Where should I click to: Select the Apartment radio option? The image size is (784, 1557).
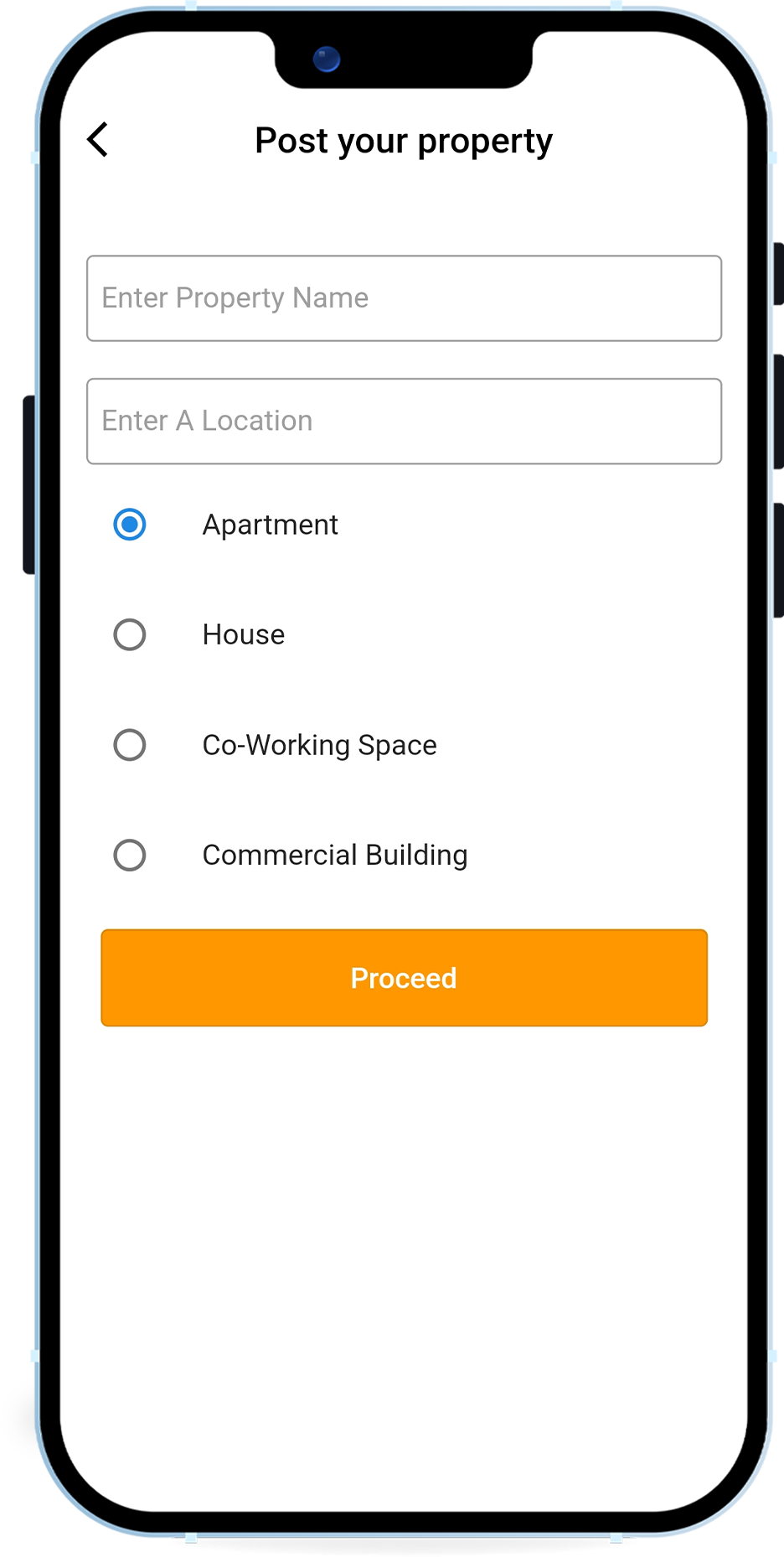(130, 525)
